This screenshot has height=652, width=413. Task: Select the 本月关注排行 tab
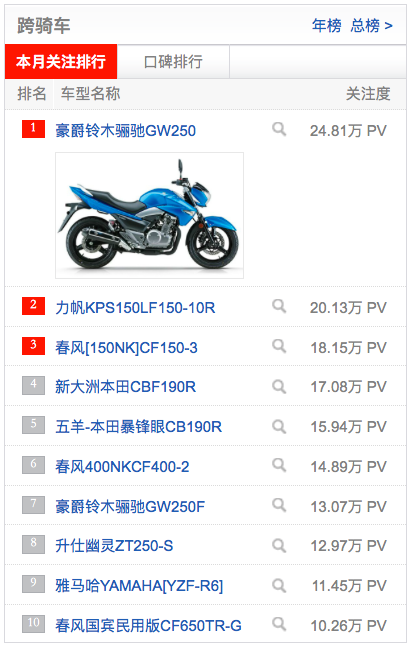(61, 62)
